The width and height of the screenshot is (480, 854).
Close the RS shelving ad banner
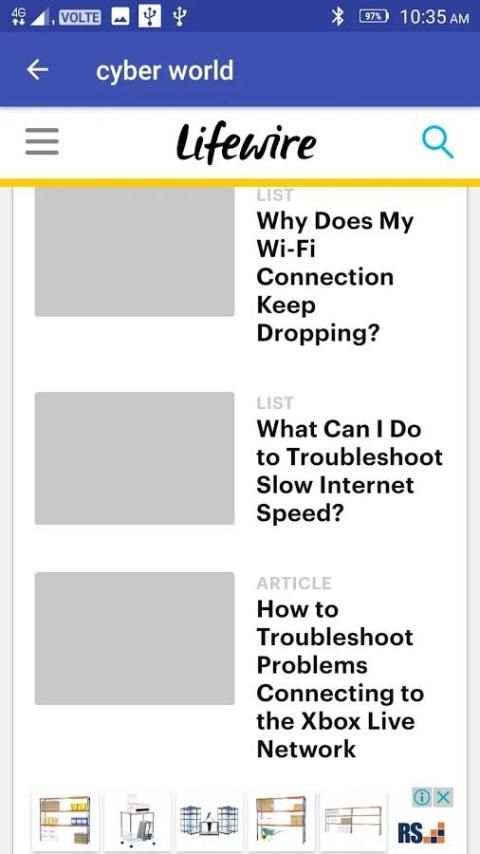click(444, 797)
